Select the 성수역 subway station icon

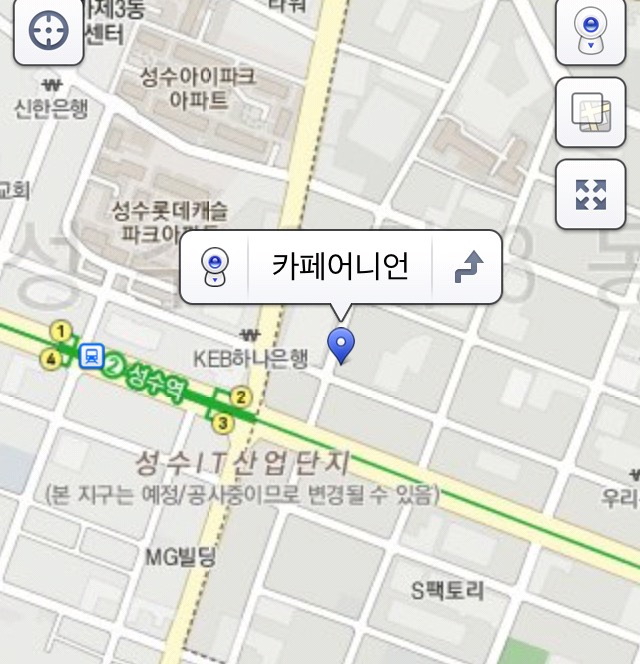point(91,354)
